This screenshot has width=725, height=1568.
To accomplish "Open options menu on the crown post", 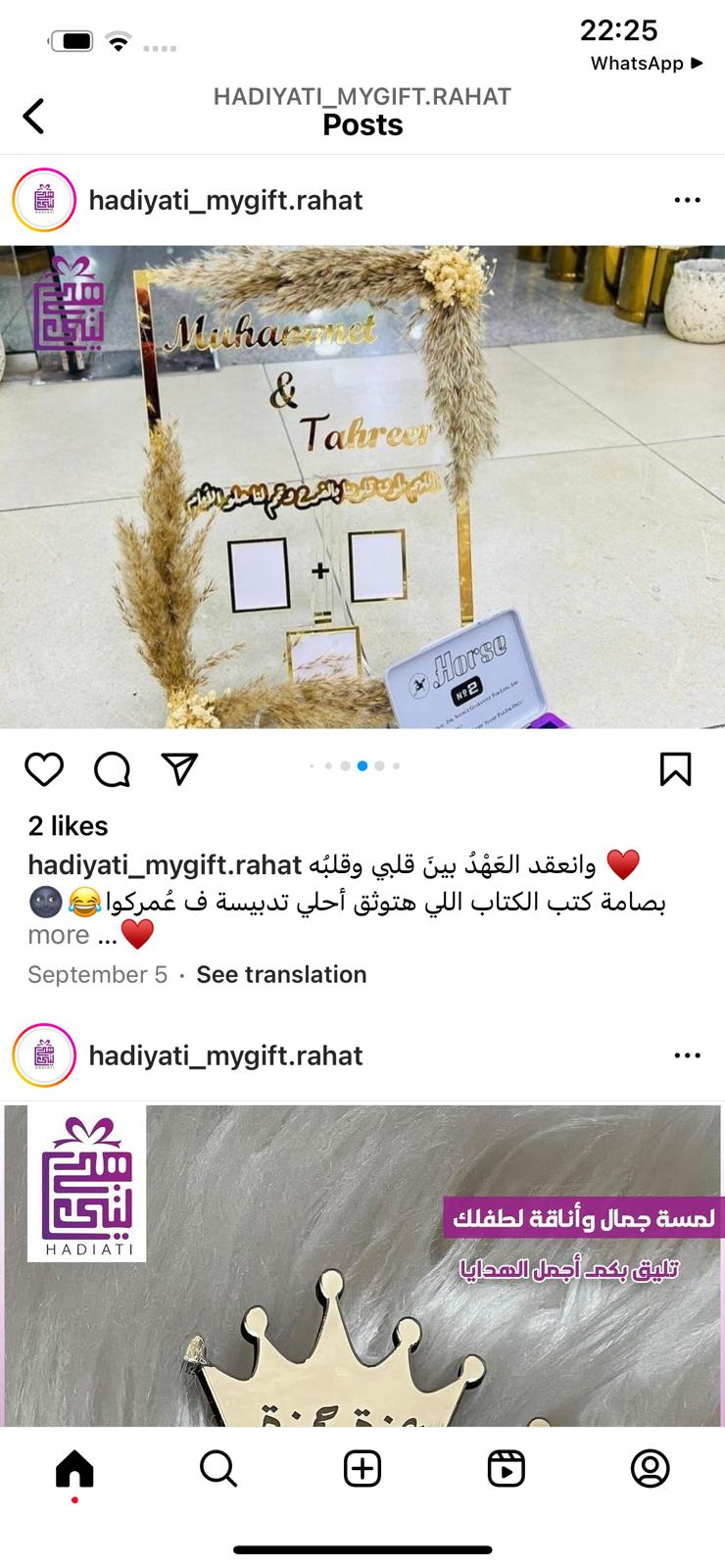I will pyautogui.click(x=687, y=1055).
